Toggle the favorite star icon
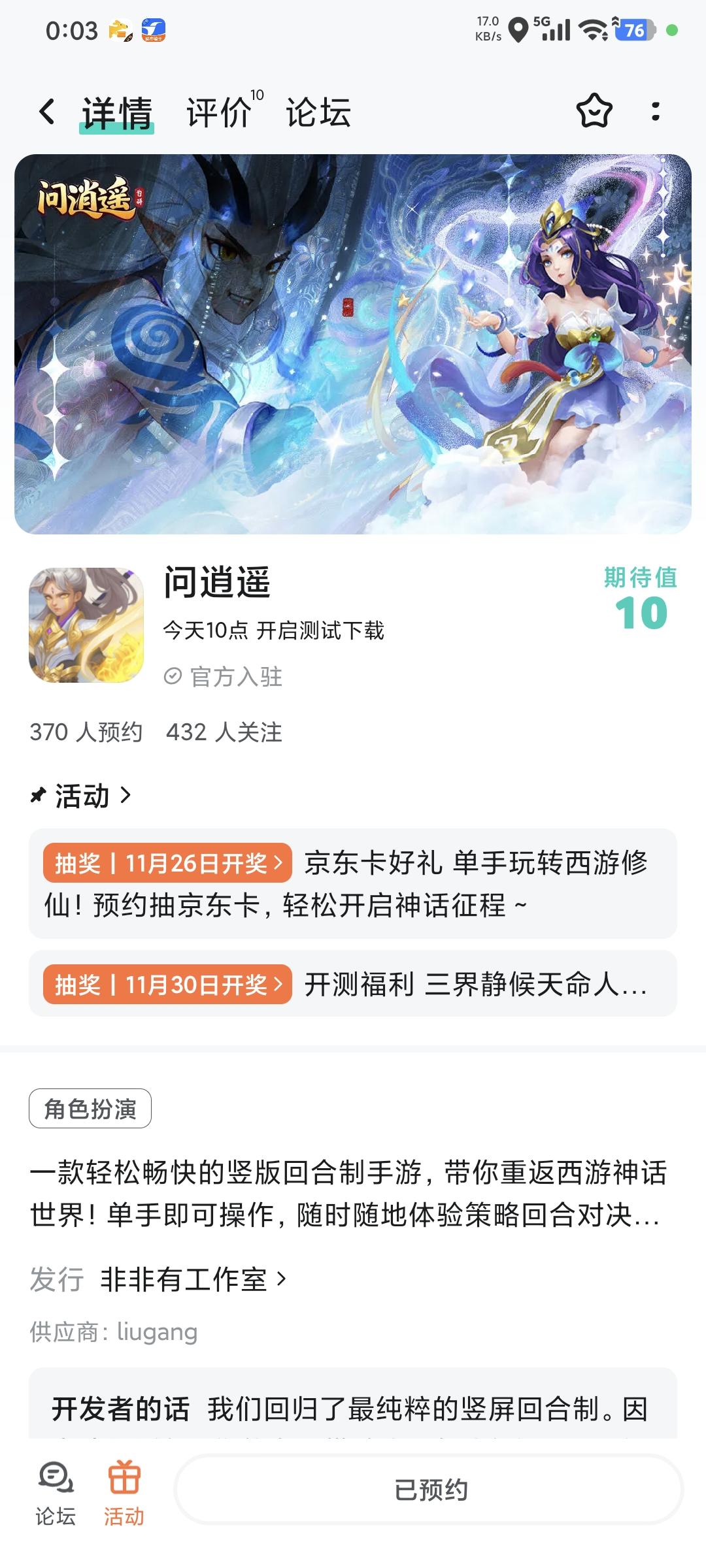The height and width of the screenshot is (1568, 706). pos(593,111)
